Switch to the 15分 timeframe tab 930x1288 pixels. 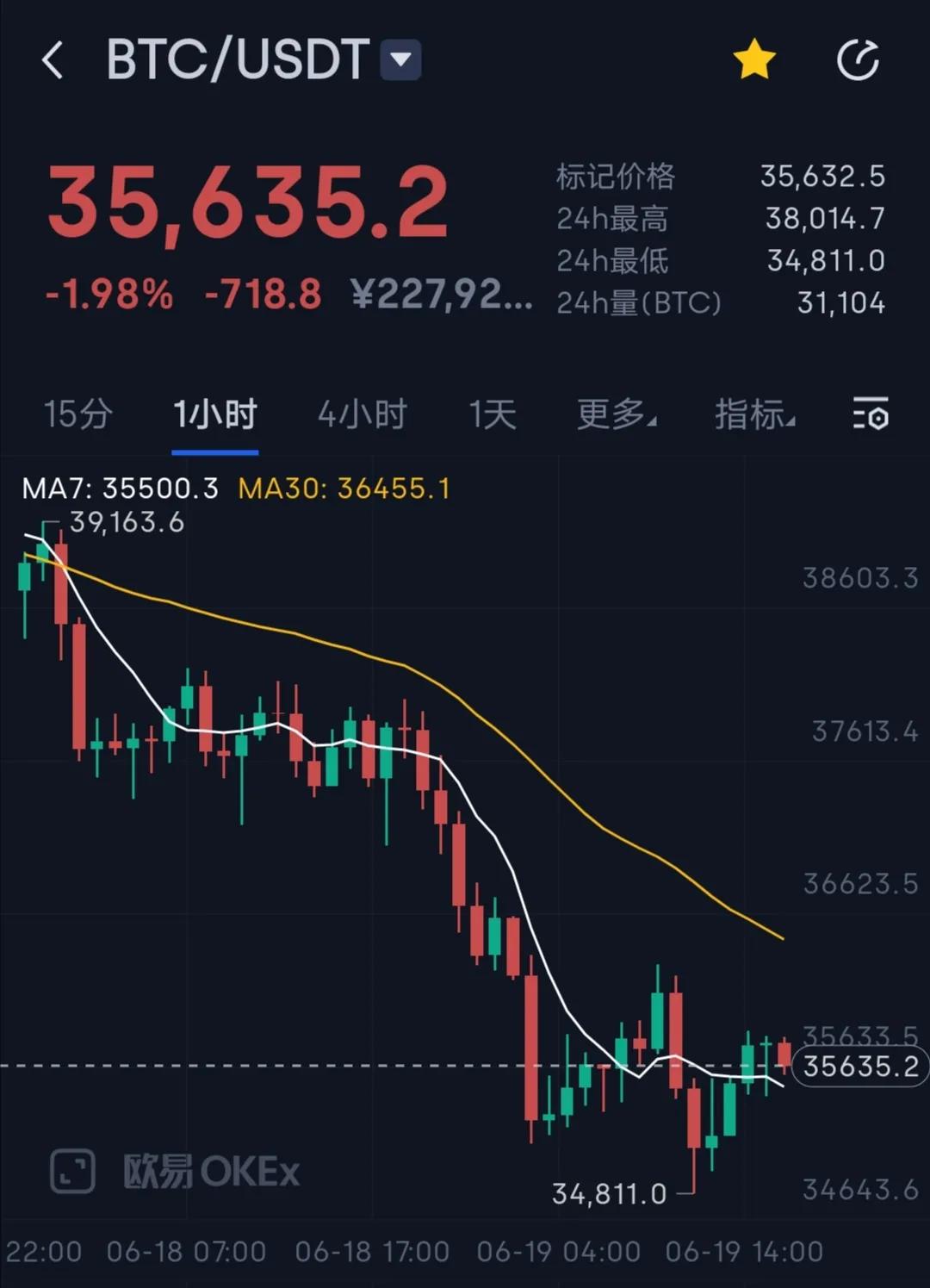(x=76, y=415)
